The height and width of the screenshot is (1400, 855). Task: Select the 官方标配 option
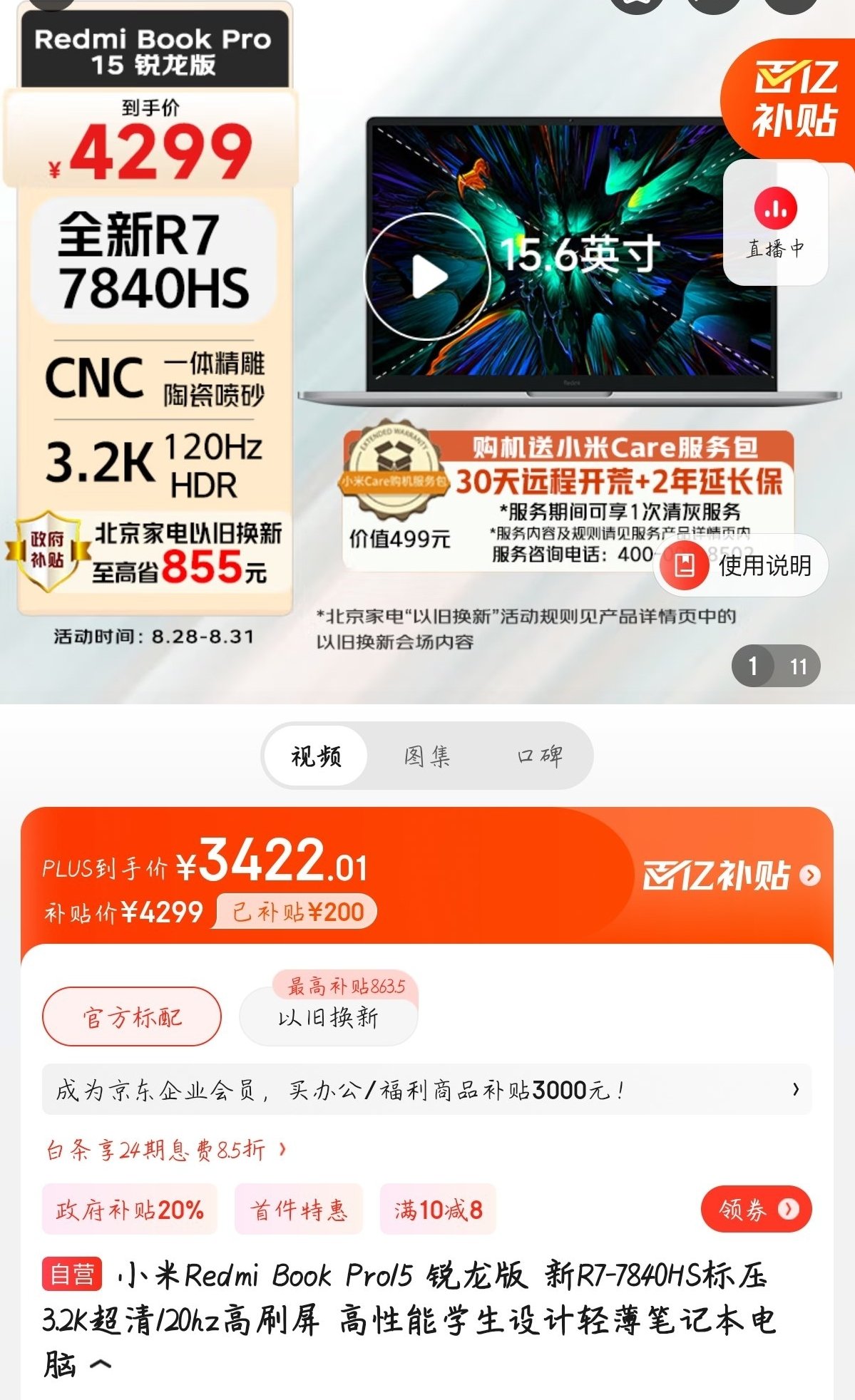132,1017
